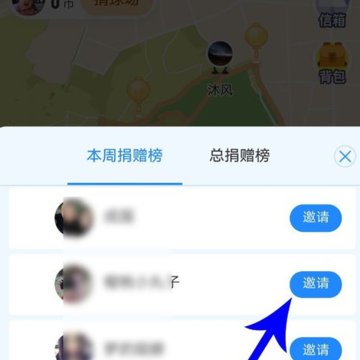Close the donation ranking panel
360x360 pixels.
tap(345, 156)
